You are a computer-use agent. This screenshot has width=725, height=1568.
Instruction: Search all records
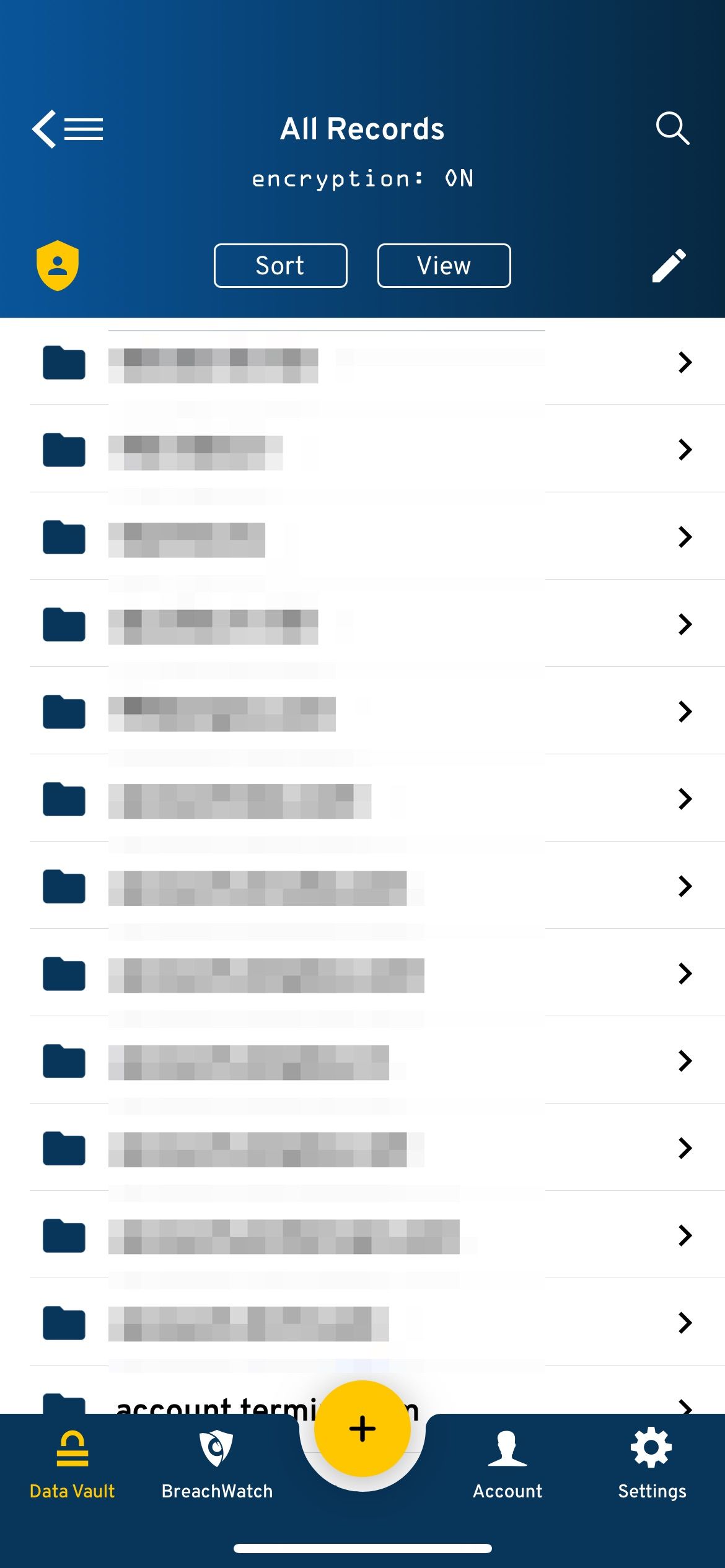pyautogui.click(x=672, y=128)
